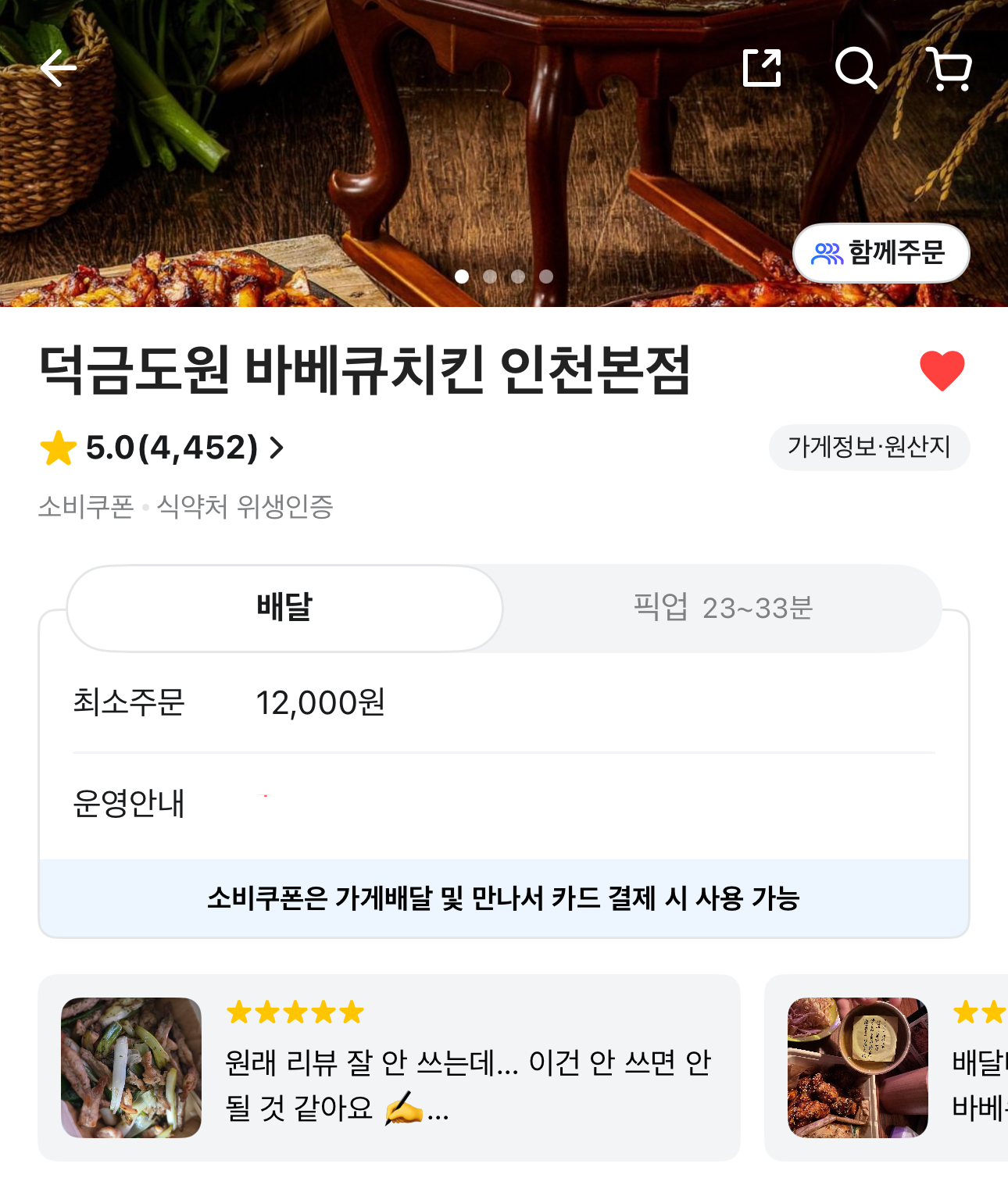Share this restaurant page
The width and height of the screenshot is (1008, 1178).
tap(762, 69)
